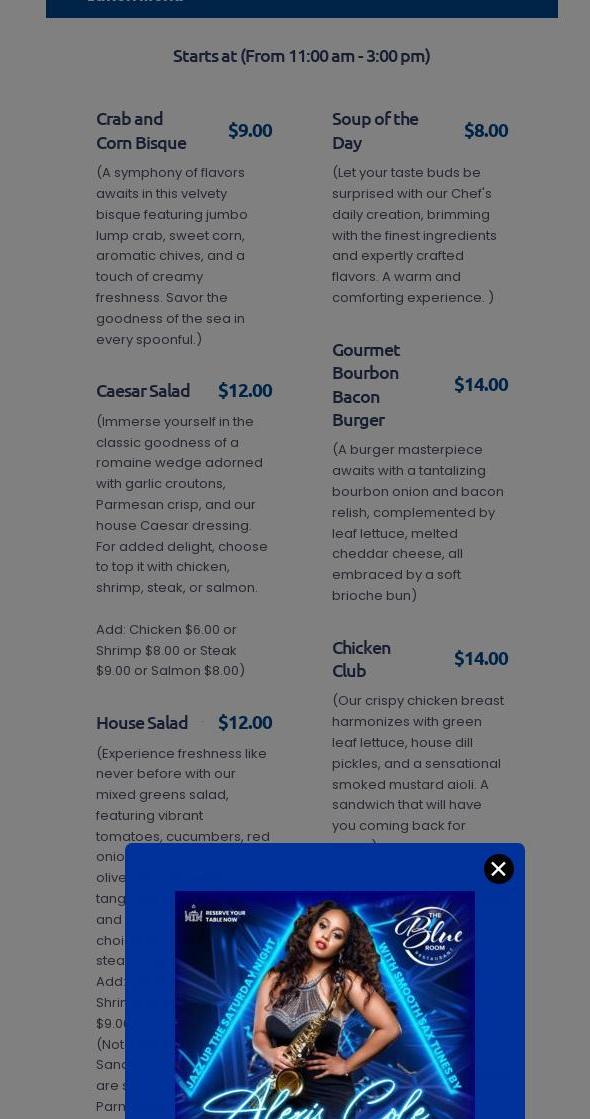Open the Blue Room jazz night flyer

pyautogui.click(x=325, y=1005)
